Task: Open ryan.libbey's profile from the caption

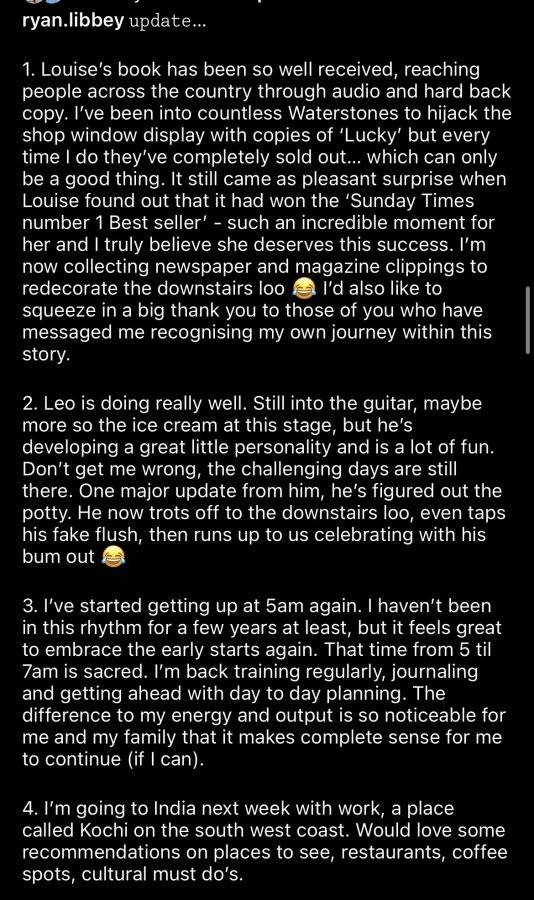Action: (73, 21)
